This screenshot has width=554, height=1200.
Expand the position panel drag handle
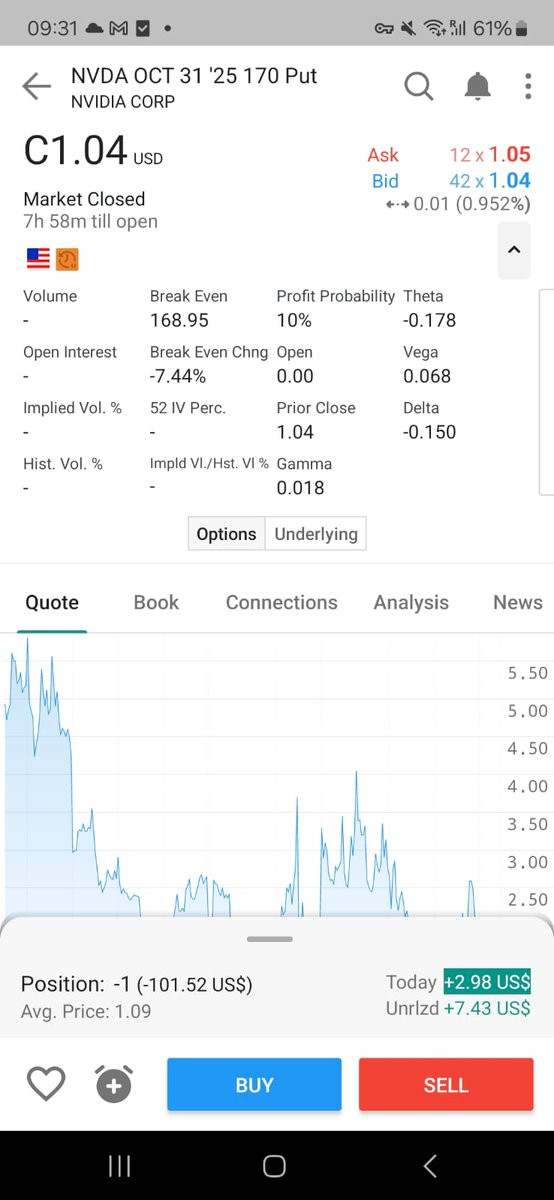pos(270,939)
